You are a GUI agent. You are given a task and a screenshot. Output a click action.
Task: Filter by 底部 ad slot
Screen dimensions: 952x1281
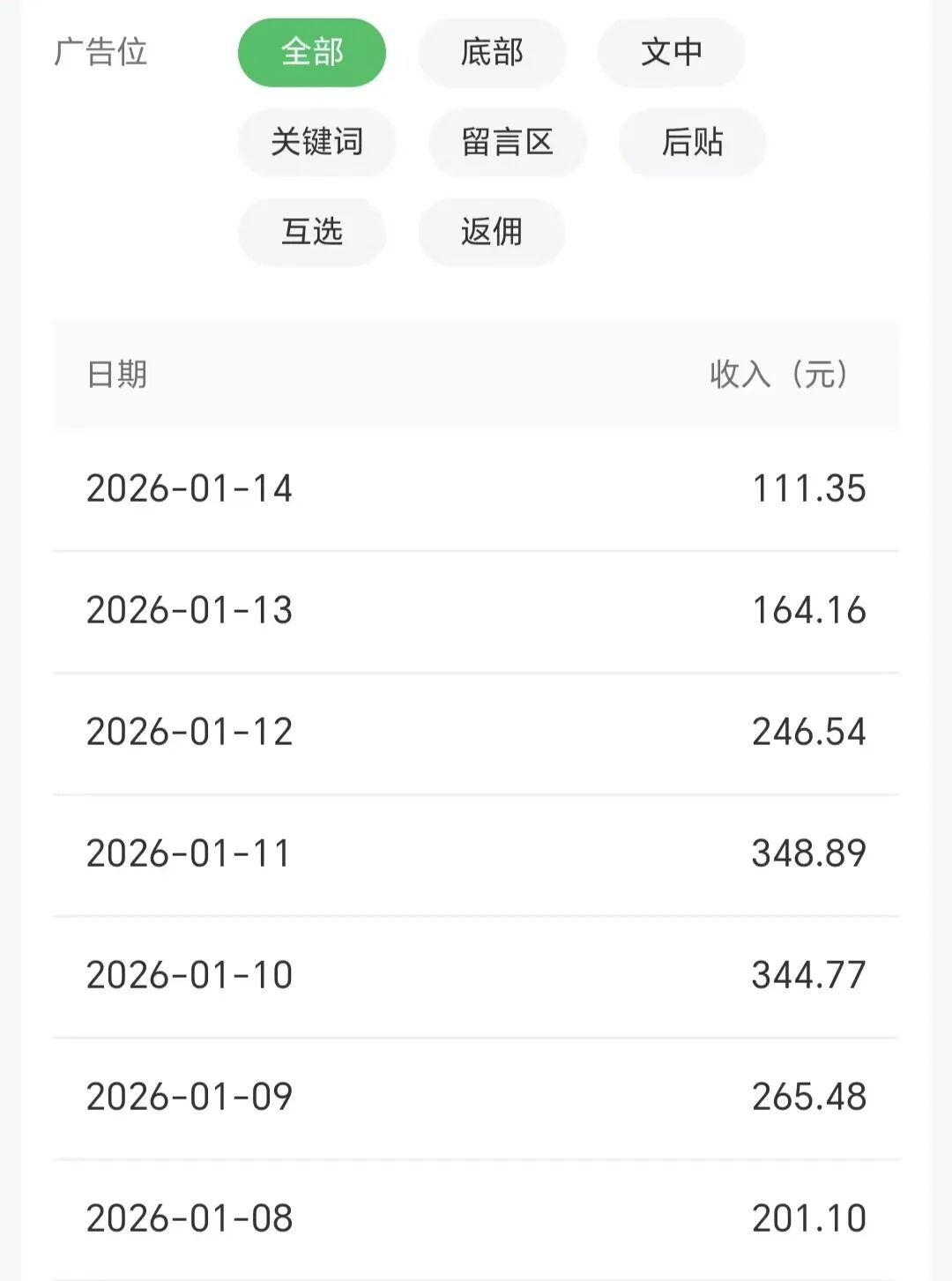[492, 53]
